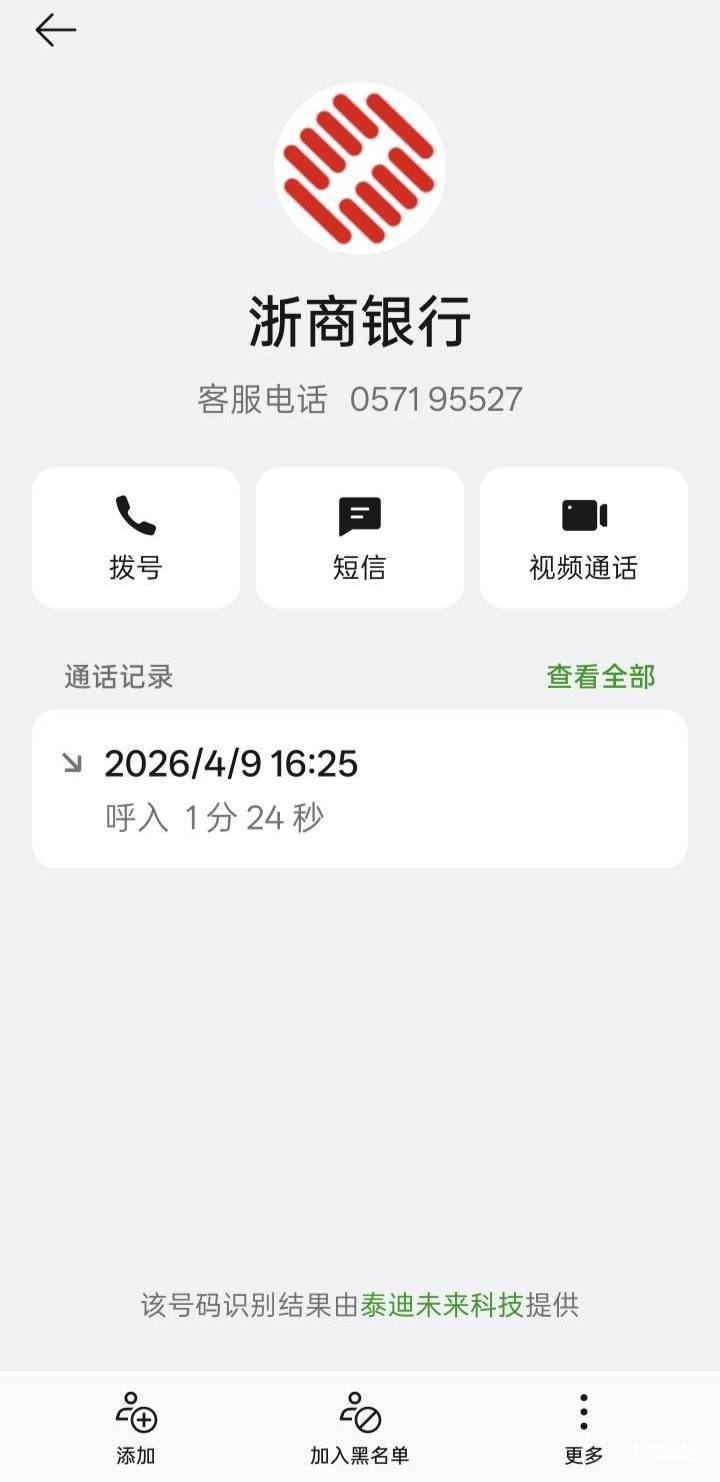Block the number via 加入黑名单
Image resolution: width=720 pixels, height=1482 pixels.
(360, 1428)
